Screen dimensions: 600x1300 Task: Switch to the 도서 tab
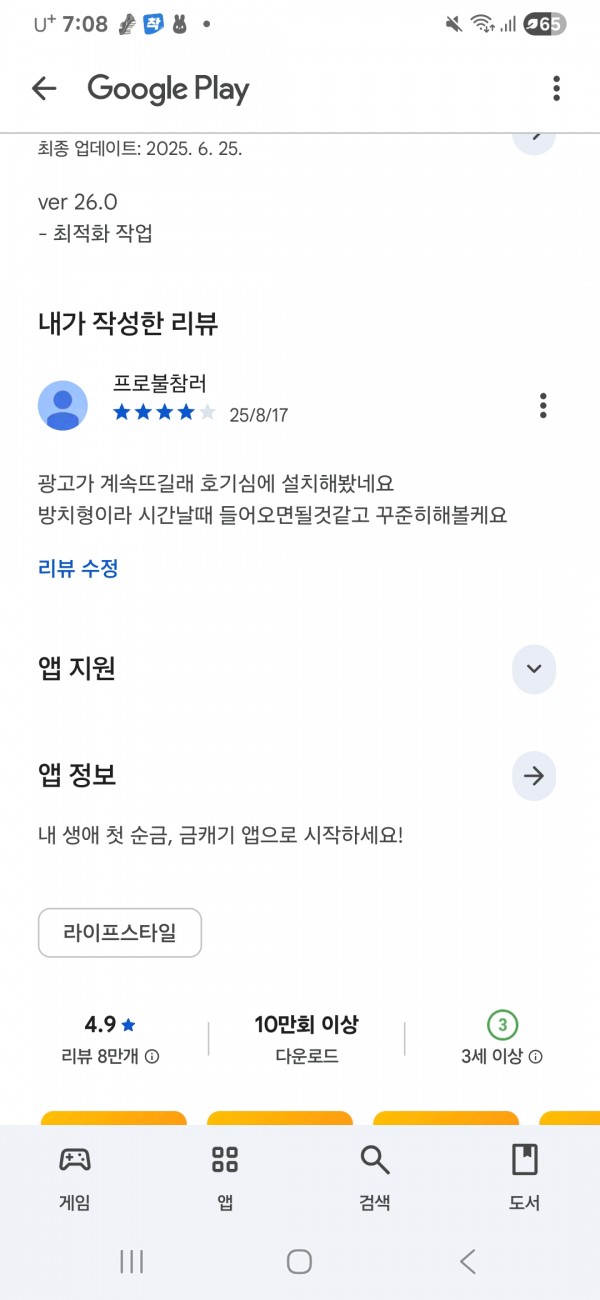point(524,1178)
